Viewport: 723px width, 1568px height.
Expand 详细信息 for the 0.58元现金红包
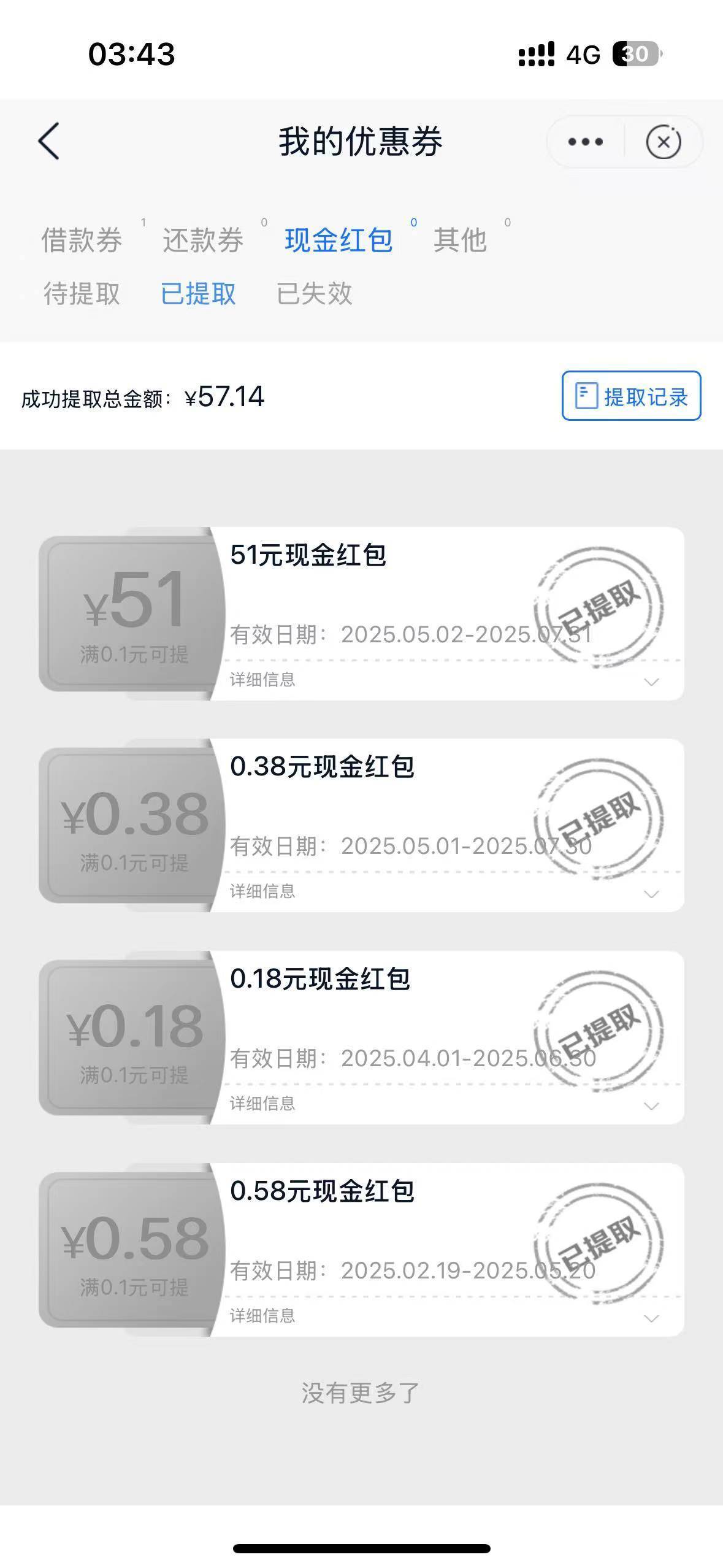coord(446,1316)
